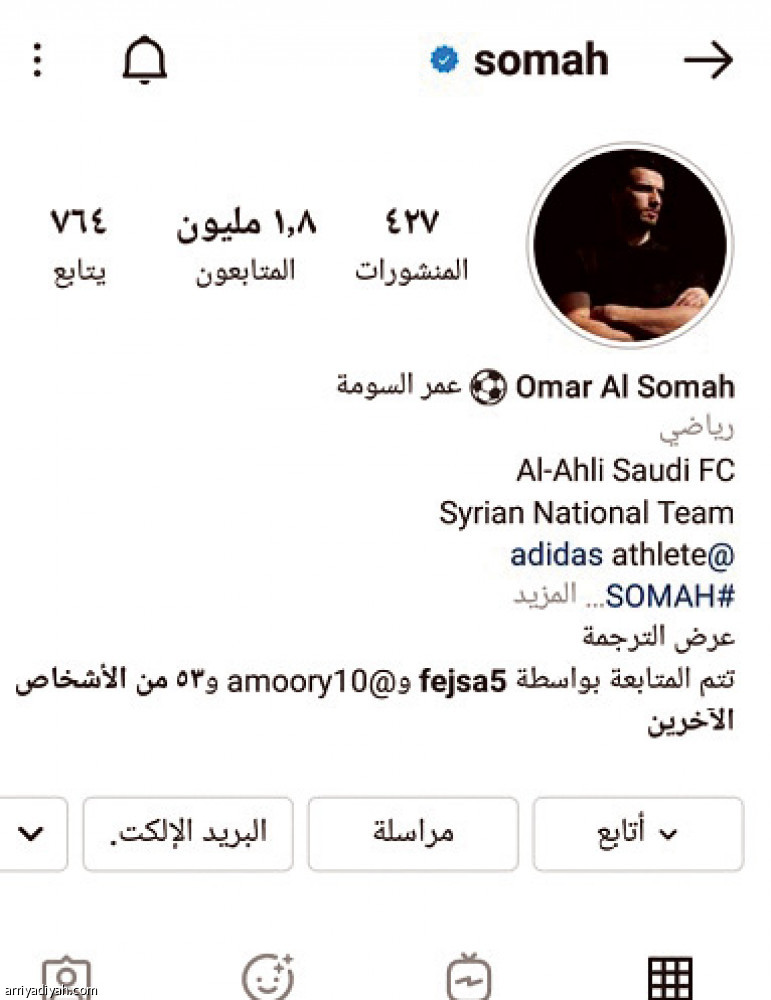This screenshot has height=1000, width=771.
Task: Click the back arrow at top right
Action: click(710, 60)
